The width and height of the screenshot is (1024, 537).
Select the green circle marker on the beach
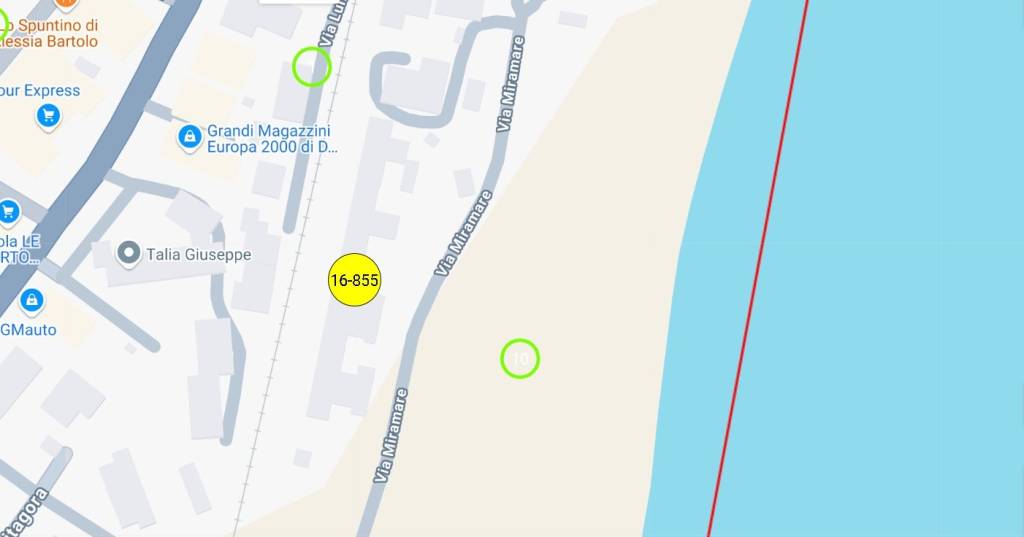[x=520, y=358]
